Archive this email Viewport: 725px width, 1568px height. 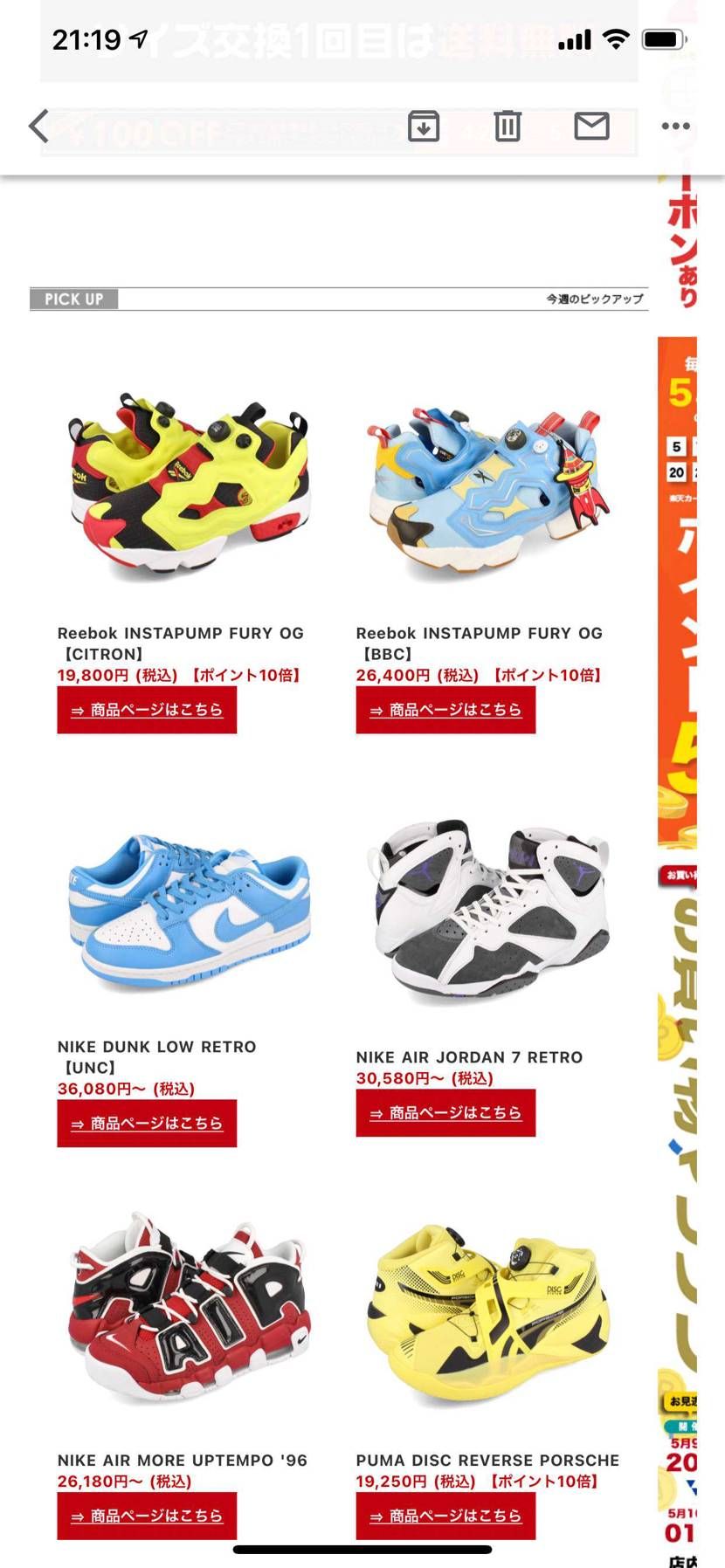[x=424, y=127]
